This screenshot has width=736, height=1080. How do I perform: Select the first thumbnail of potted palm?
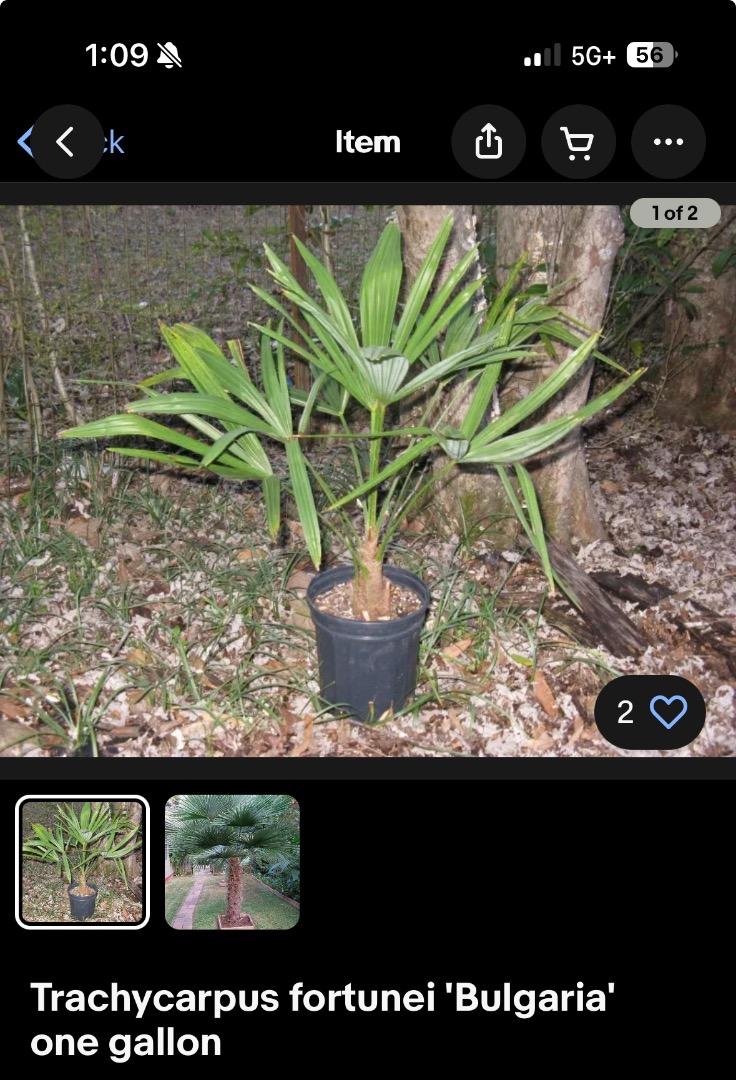(x=82, y=862)
